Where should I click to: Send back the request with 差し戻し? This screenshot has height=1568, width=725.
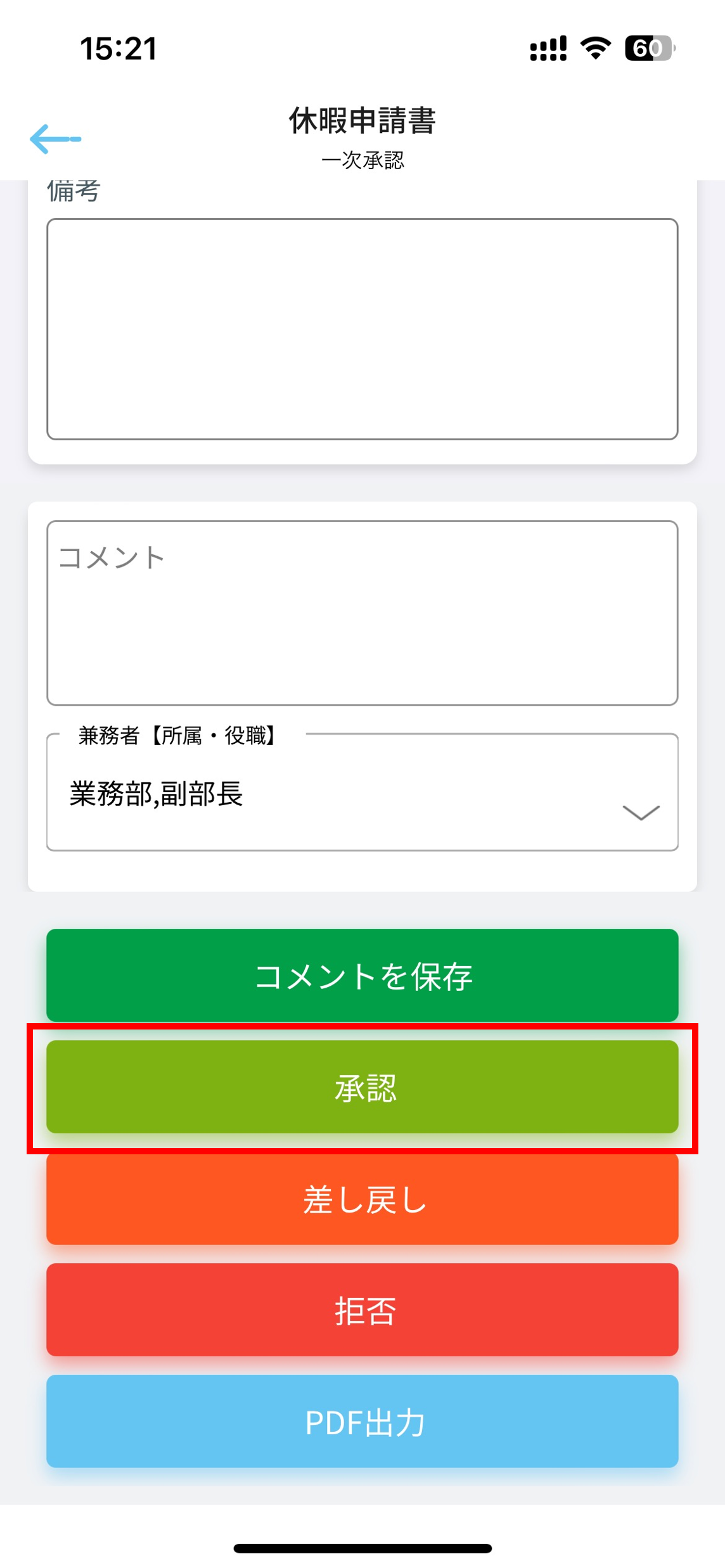tap(362, 1199)
